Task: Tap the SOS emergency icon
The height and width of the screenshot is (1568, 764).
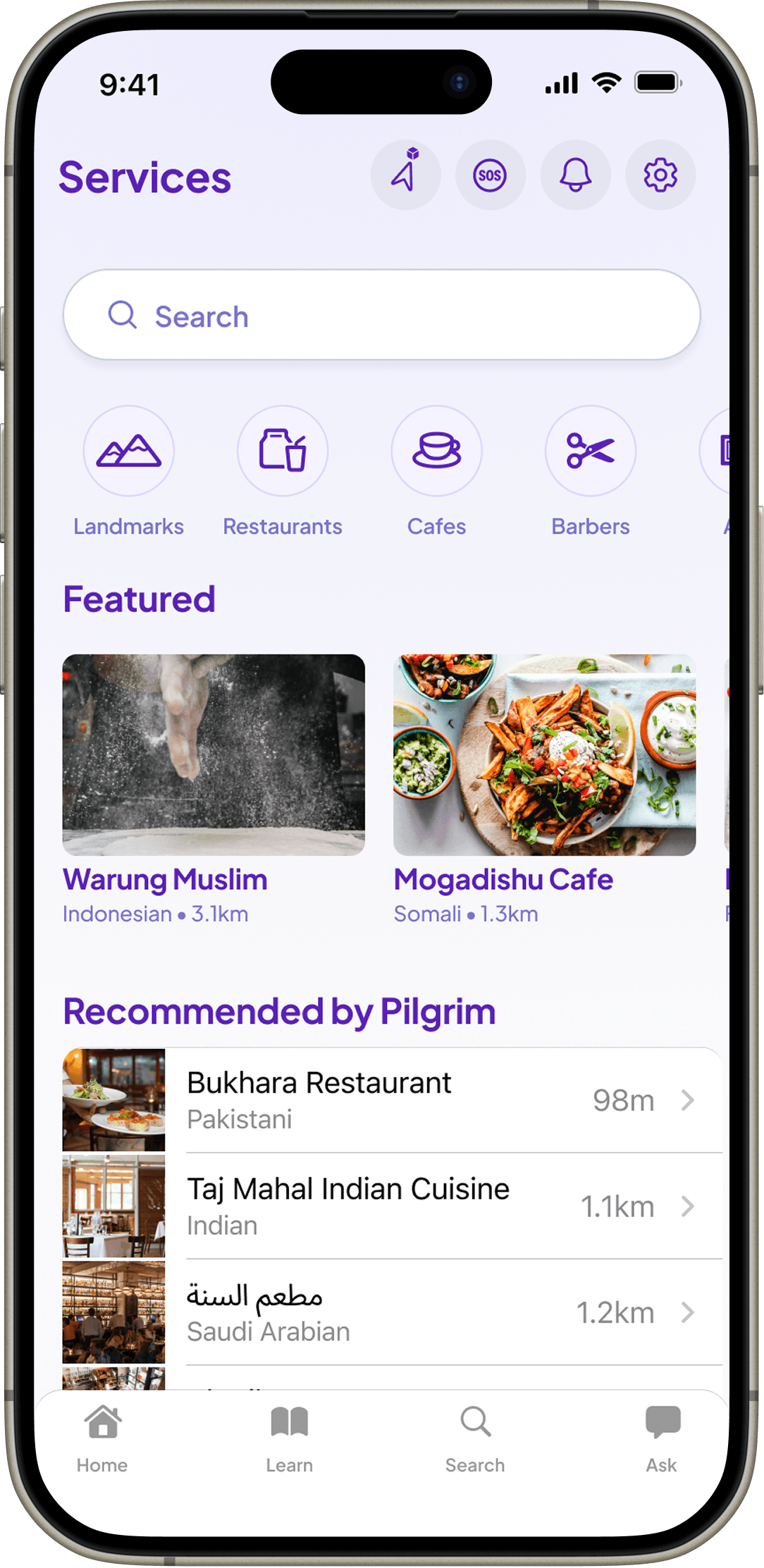Action: (490, 175)
